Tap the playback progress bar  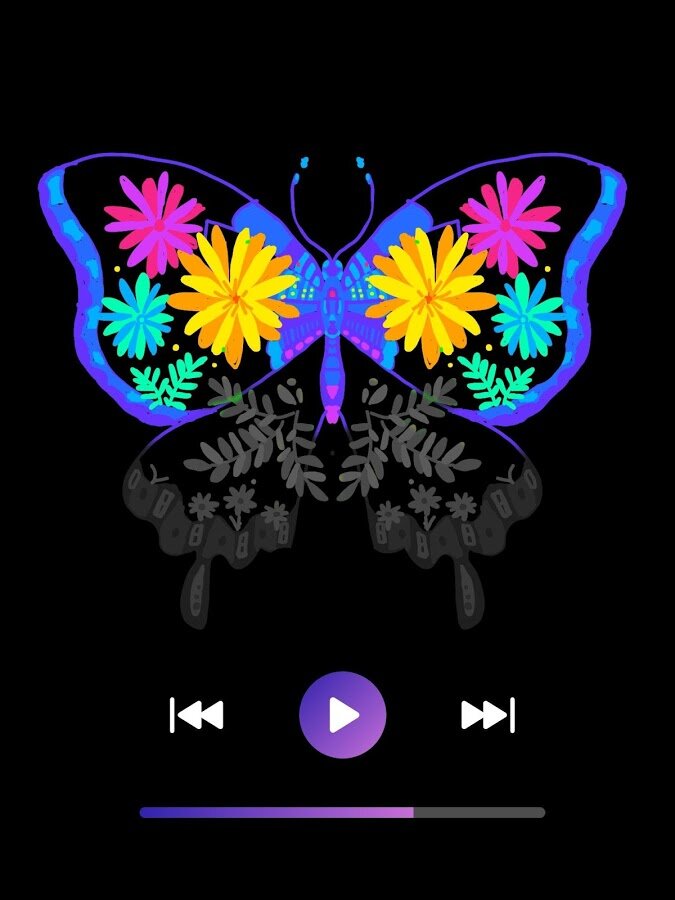click(x=342, y=812)
